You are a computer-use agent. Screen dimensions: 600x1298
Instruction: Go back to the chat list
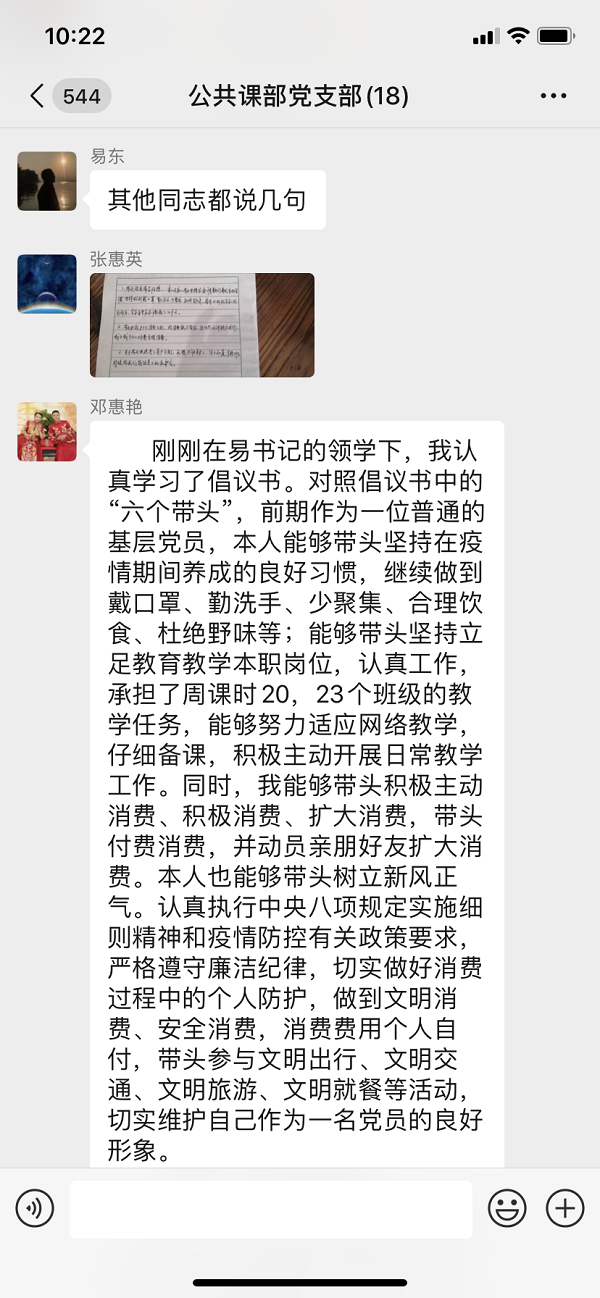(38, 96)
